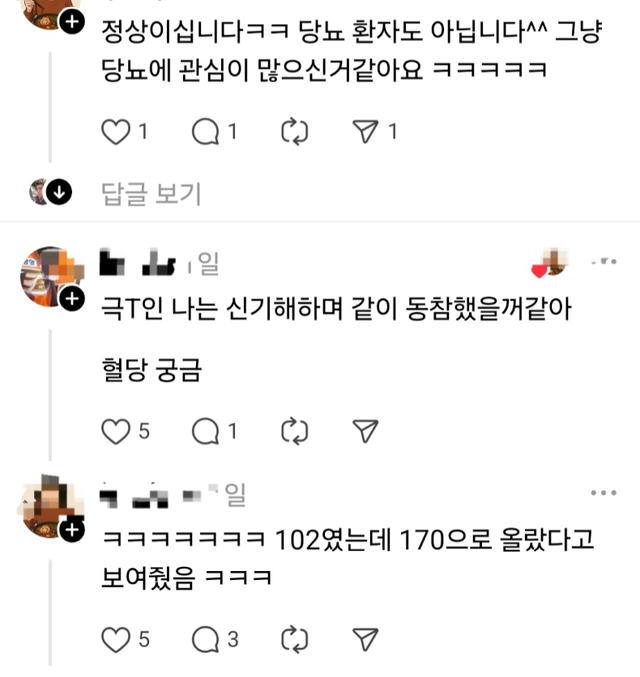Viewport: 640px width, 677px height.
Task: Reply to the 102였는데 170으로 comment
Action: pos(204,638)
